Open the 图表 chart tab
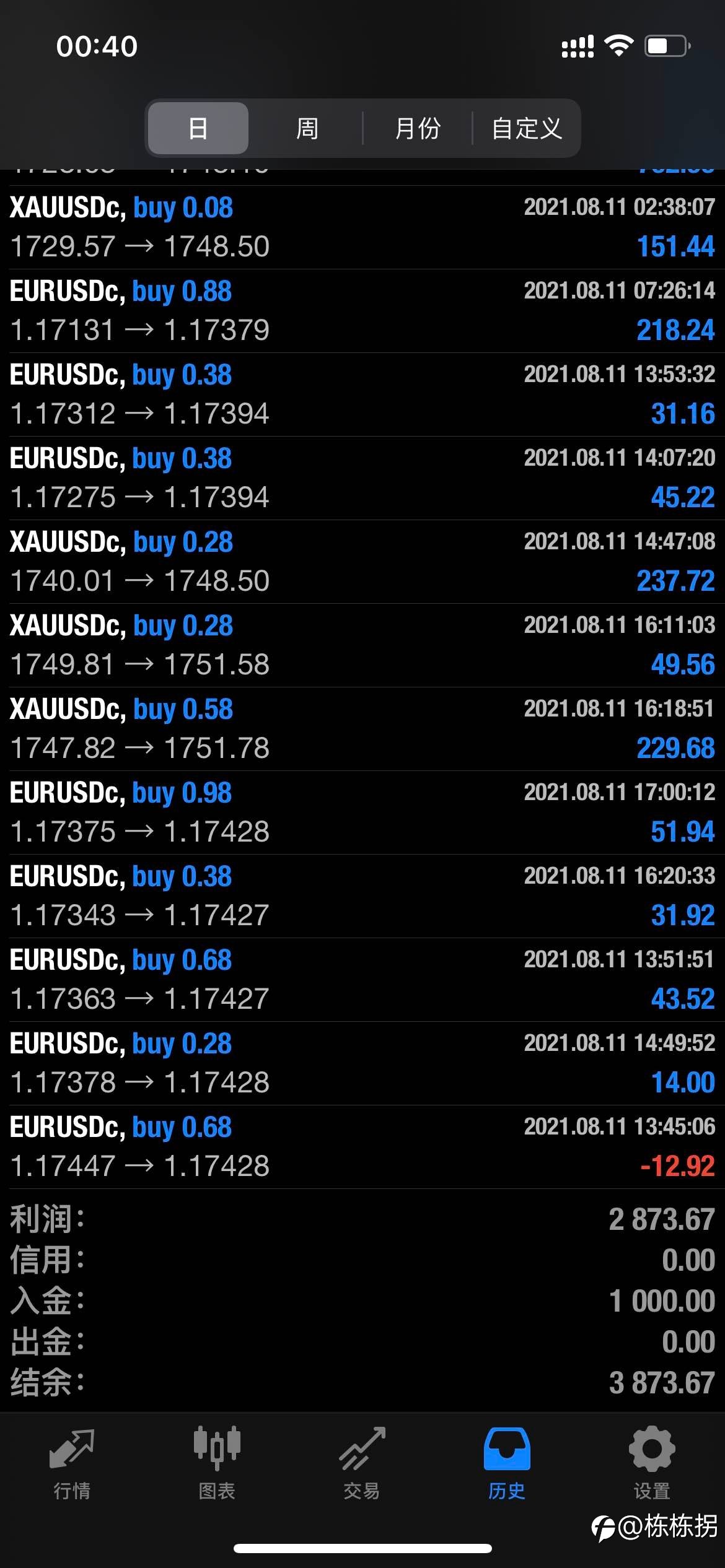Viewport: 725px width, 1568px height. click(x=217, y=1464)
